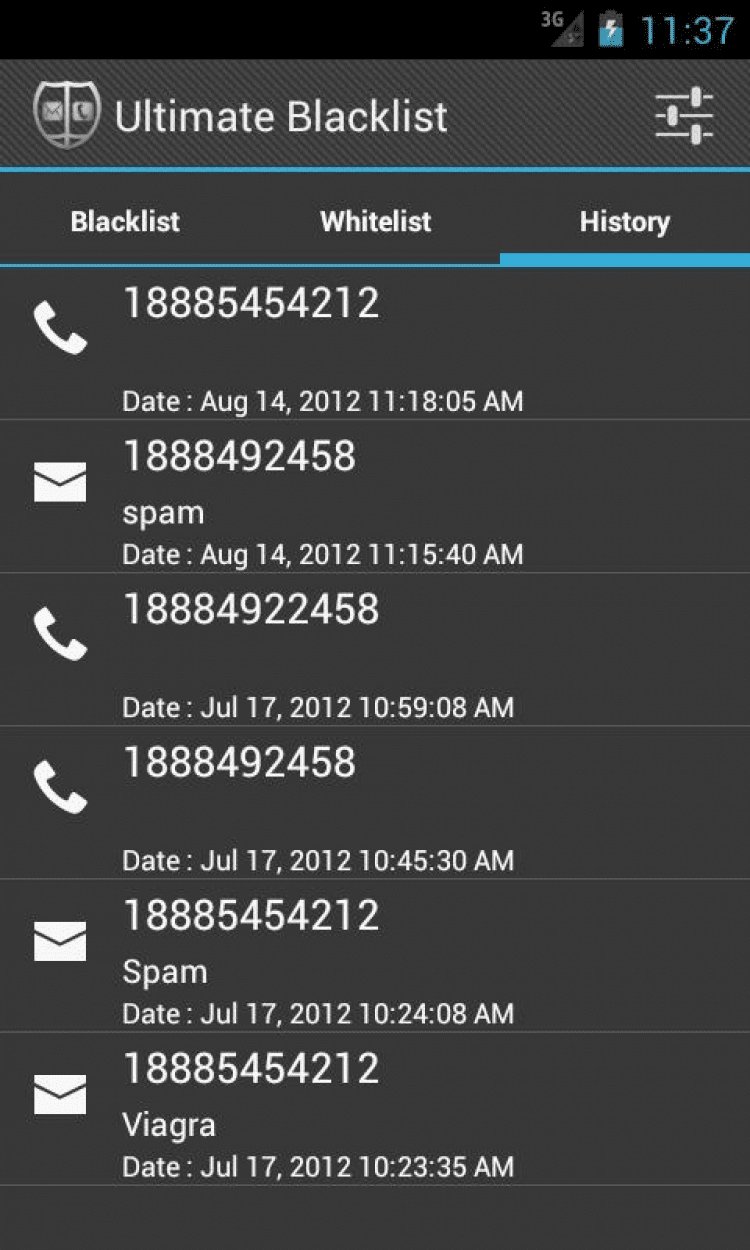Open the Spam message from 10:24:08 AM

pos(375,956)
